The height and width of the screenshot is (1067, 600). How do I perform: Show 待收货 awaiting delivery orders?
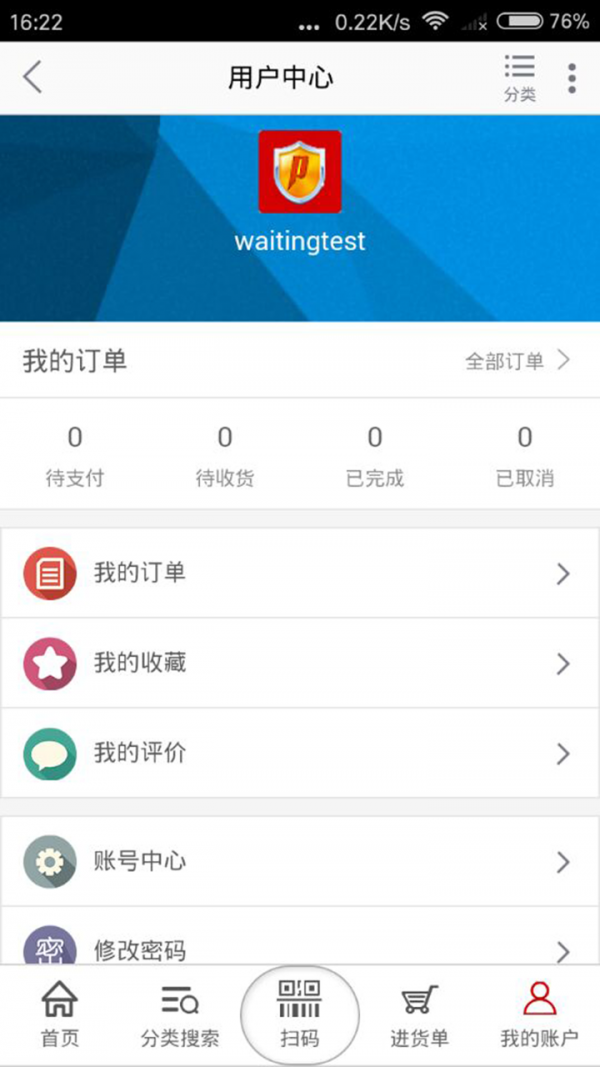point(225,456)
